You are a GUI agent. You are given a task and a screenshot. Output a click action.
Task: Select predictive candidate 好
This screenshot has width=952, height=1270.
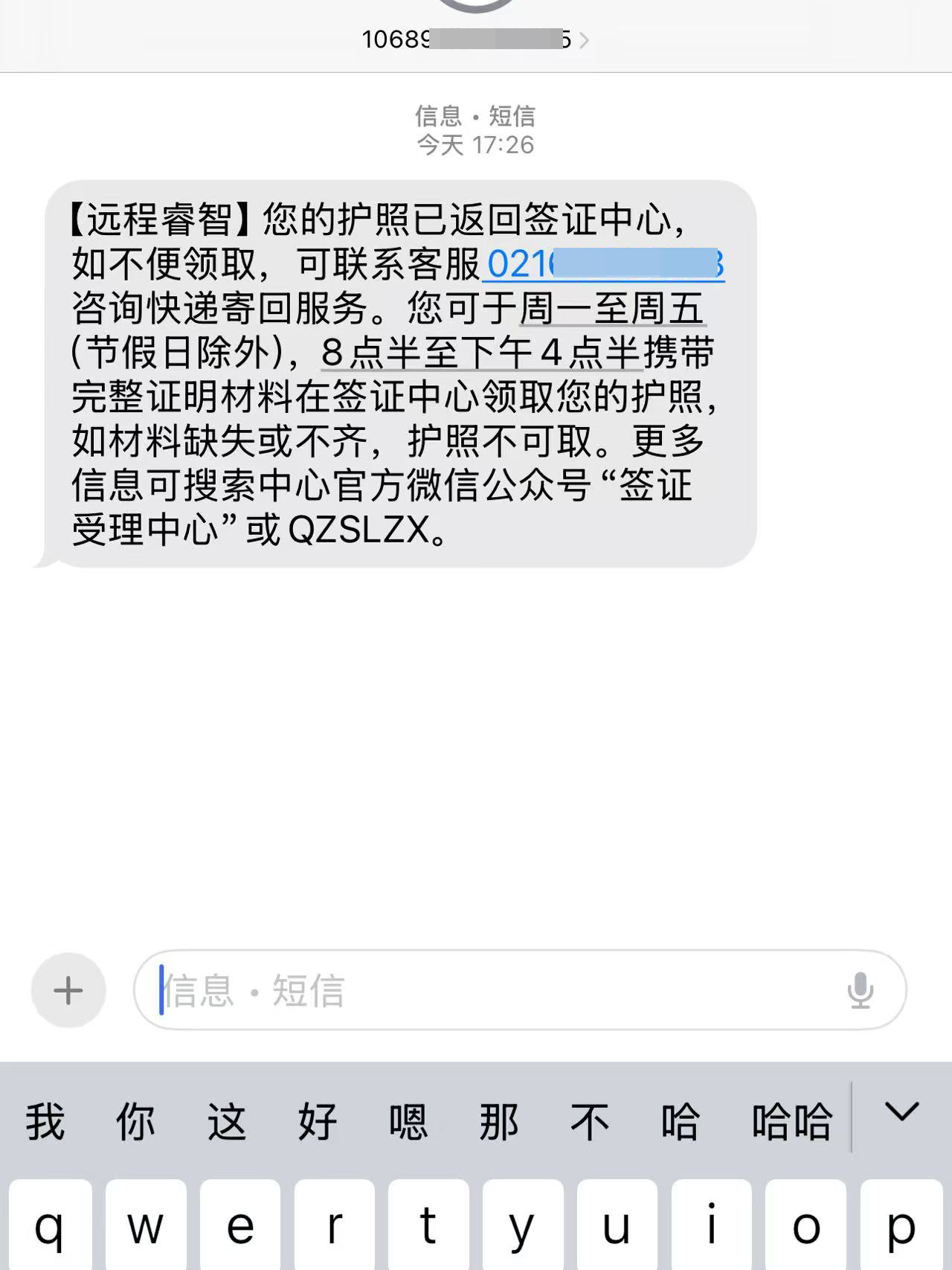(x=317, y=1120)
